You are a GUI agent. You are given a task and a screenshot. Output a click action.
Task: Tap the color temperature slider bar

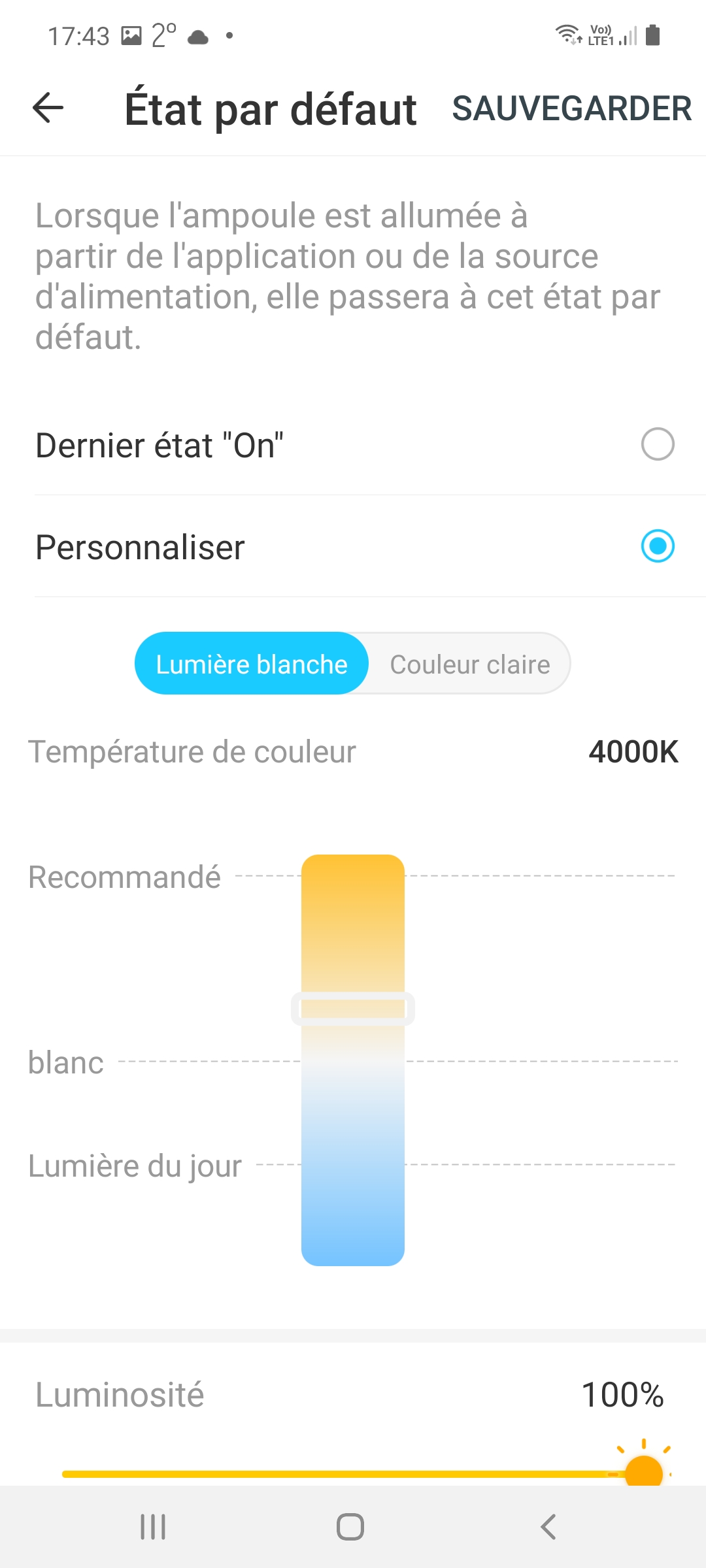[353, 1060]
